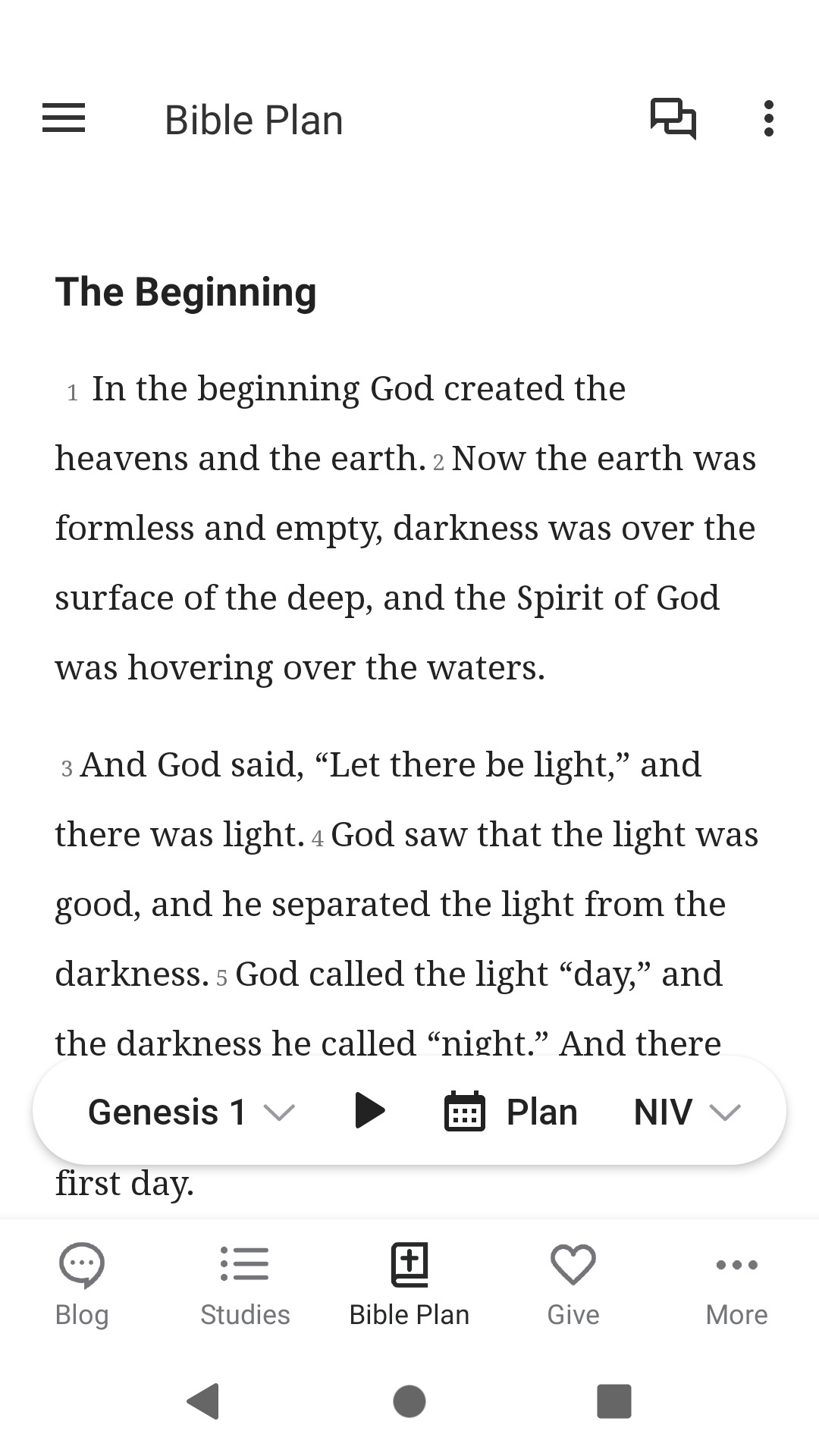The height and width of the screenshot is (1456, 819).
Task: Start audio playback of Genesis 1
Action: [370, 1110]
